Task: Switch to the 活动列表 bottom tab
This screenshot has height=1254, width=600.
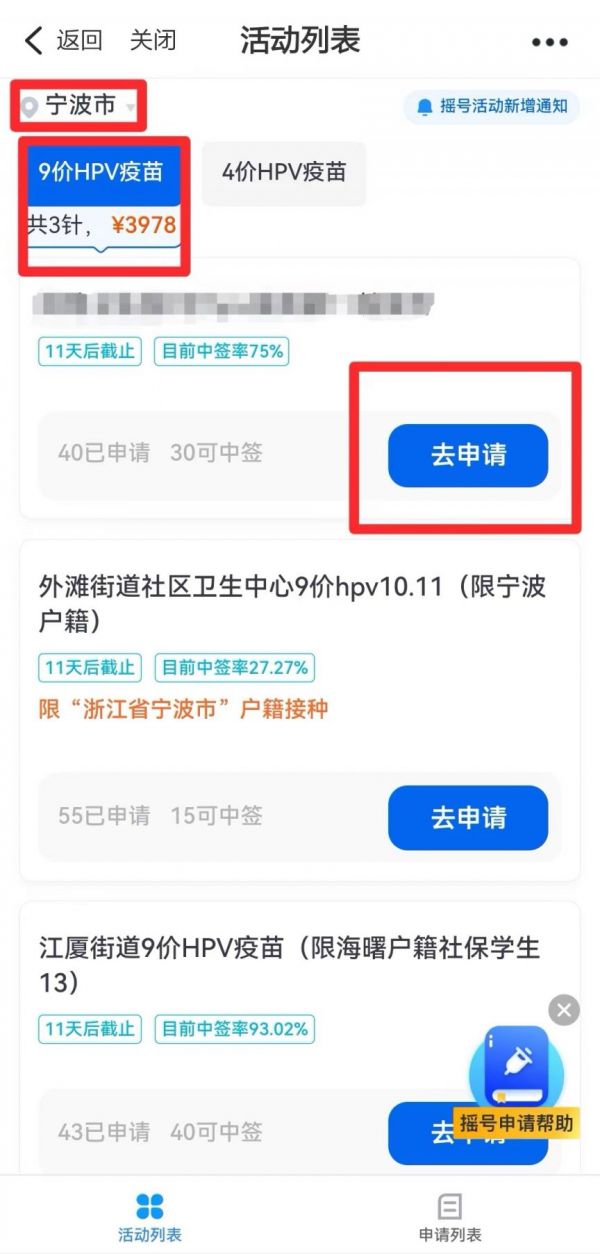Action: pyautogui.click(x=150, y=1217)
